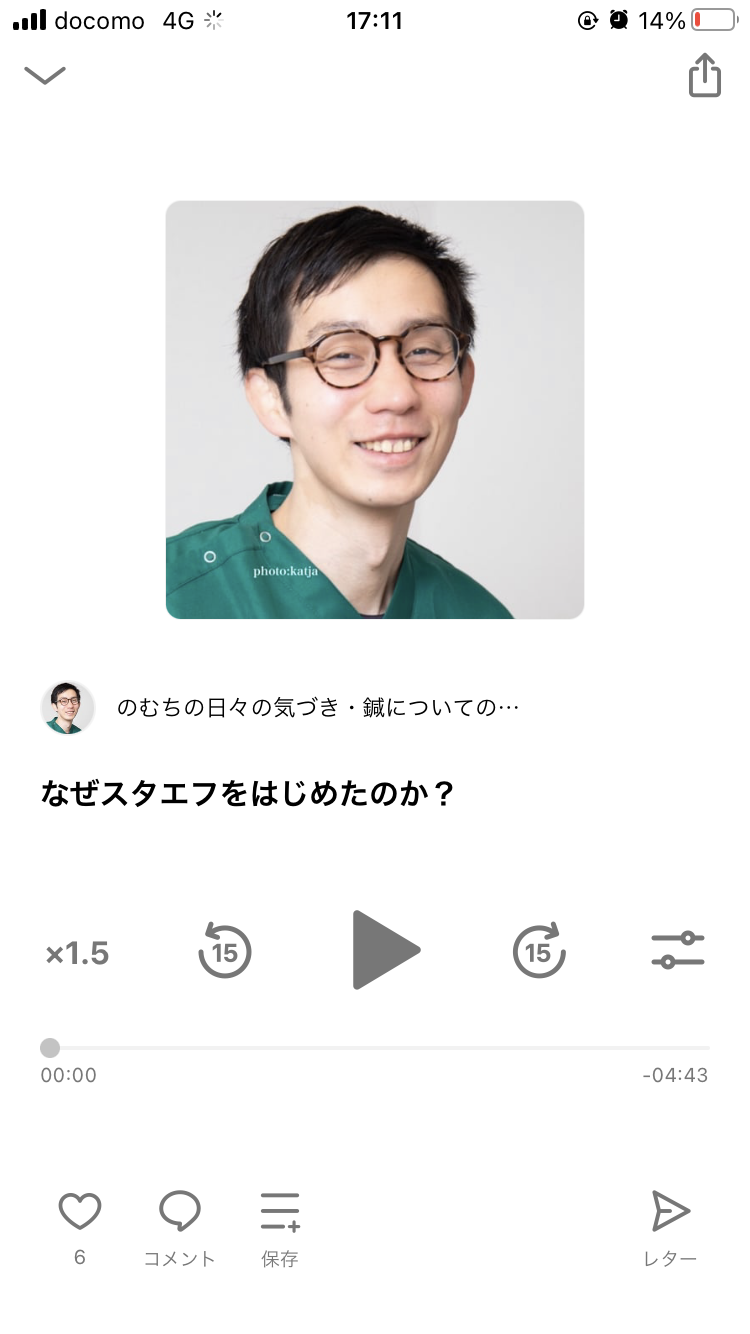750x1334 pixels.
Task: Open the のむち channel link
Action: (x=281, y=708)
